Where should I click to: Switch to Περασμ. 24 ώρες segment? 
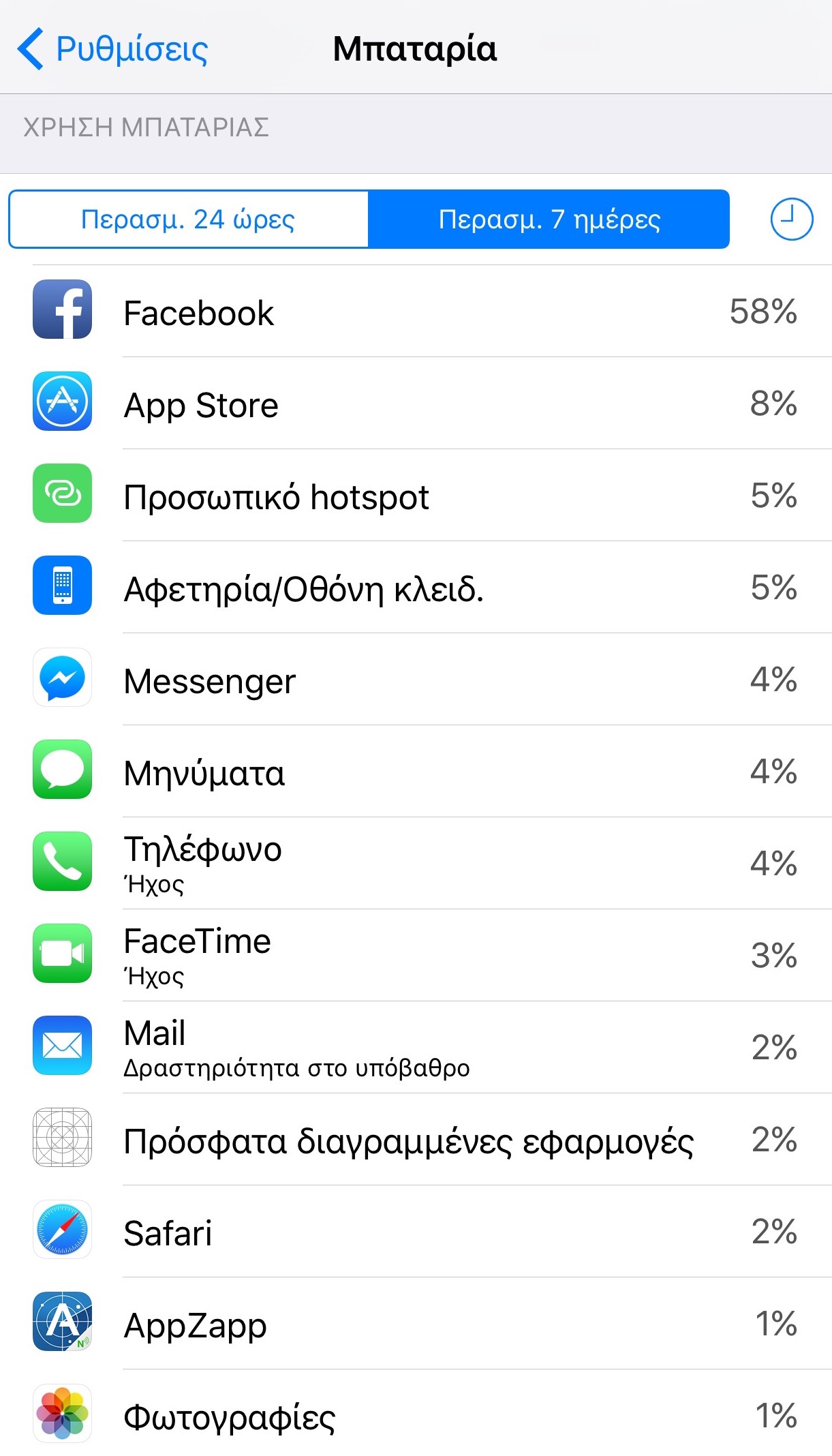[188, 219]
